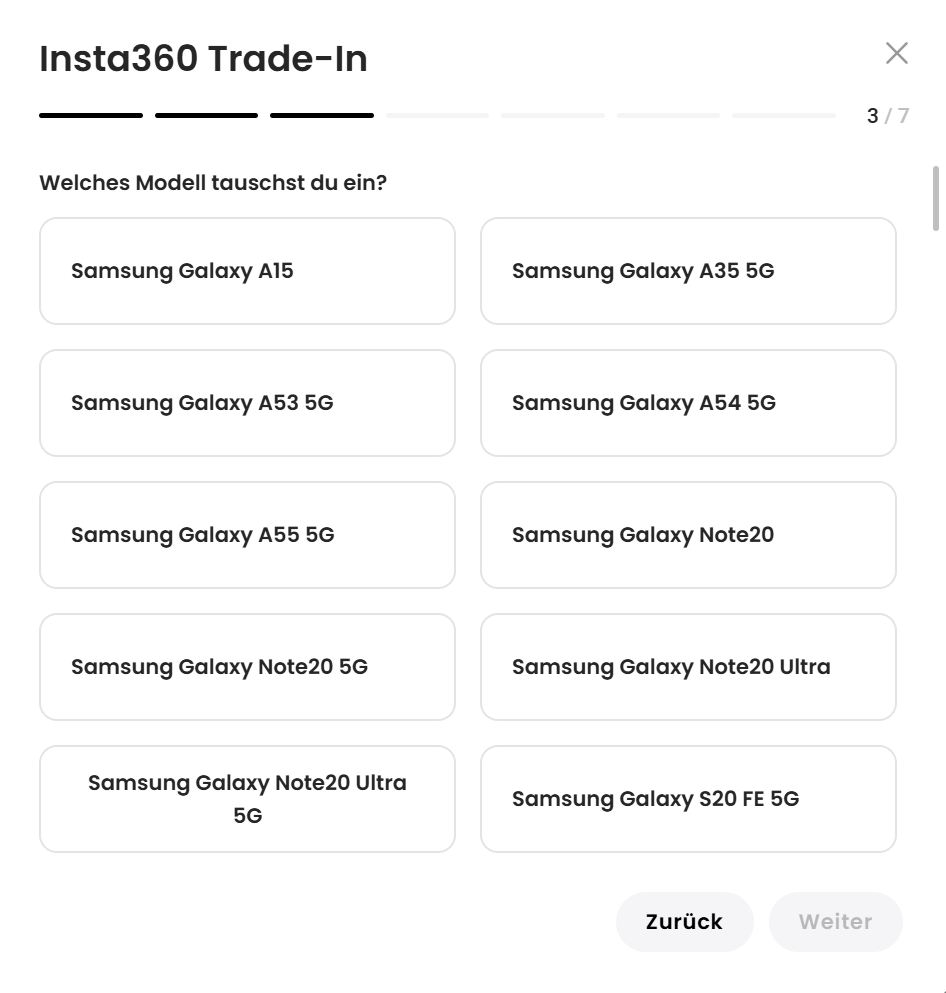Select Samsung Galaxy A15
This screenshot has width=946, height=993.
point(247,271)
